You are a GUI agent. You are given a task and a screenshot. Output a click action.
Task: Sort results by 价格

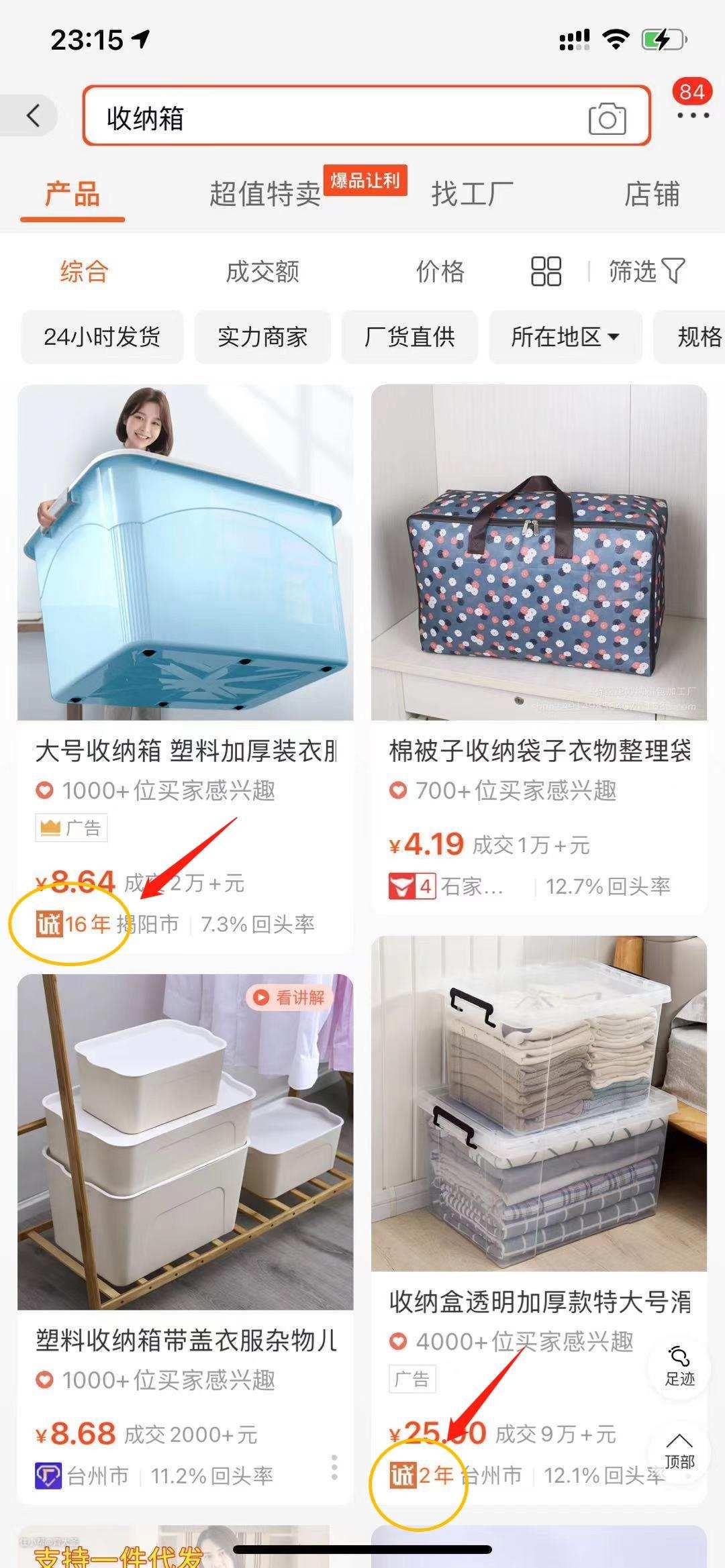click(440, 272)
